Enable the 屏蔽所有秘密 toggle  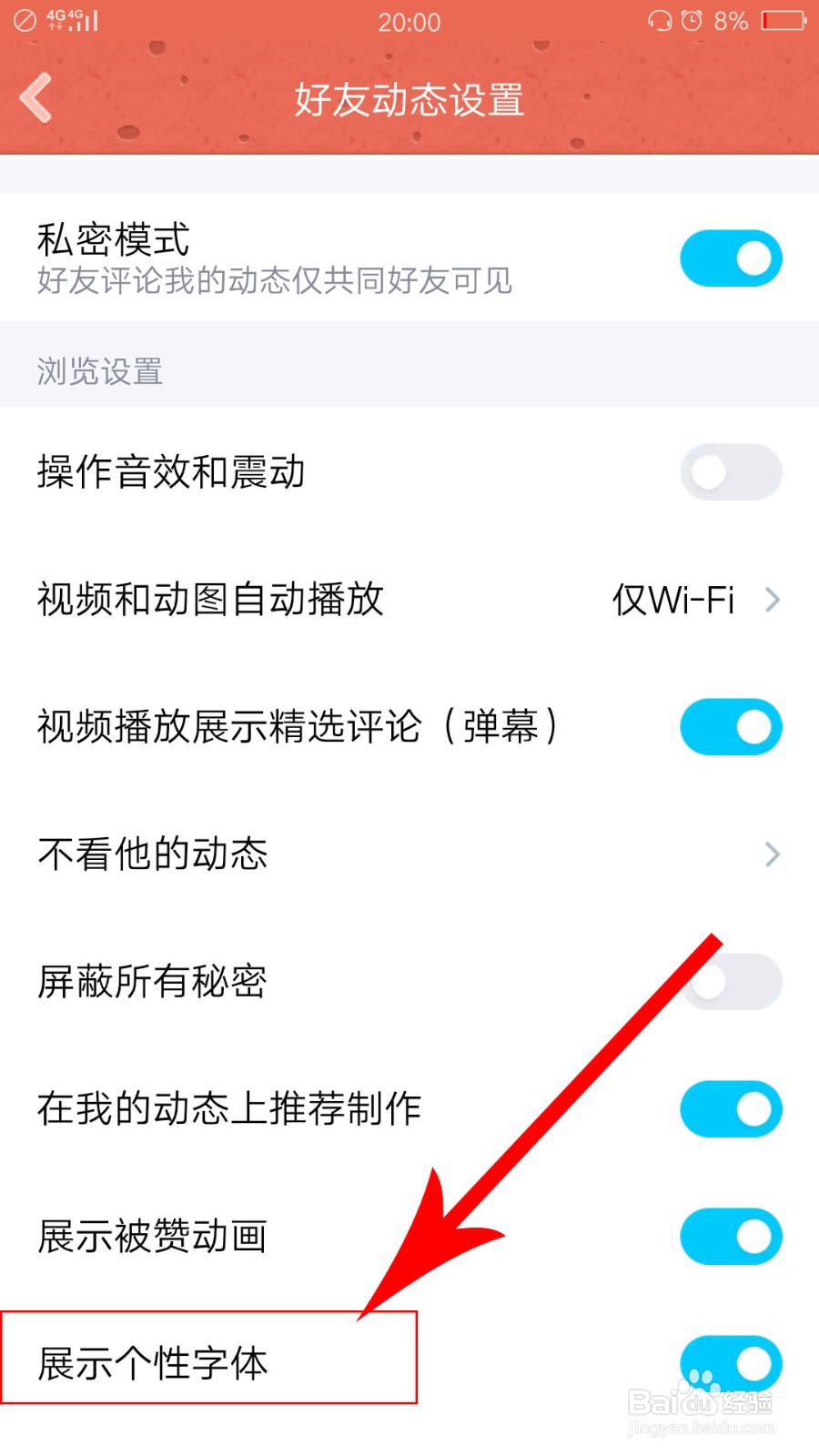click(731, 981)
